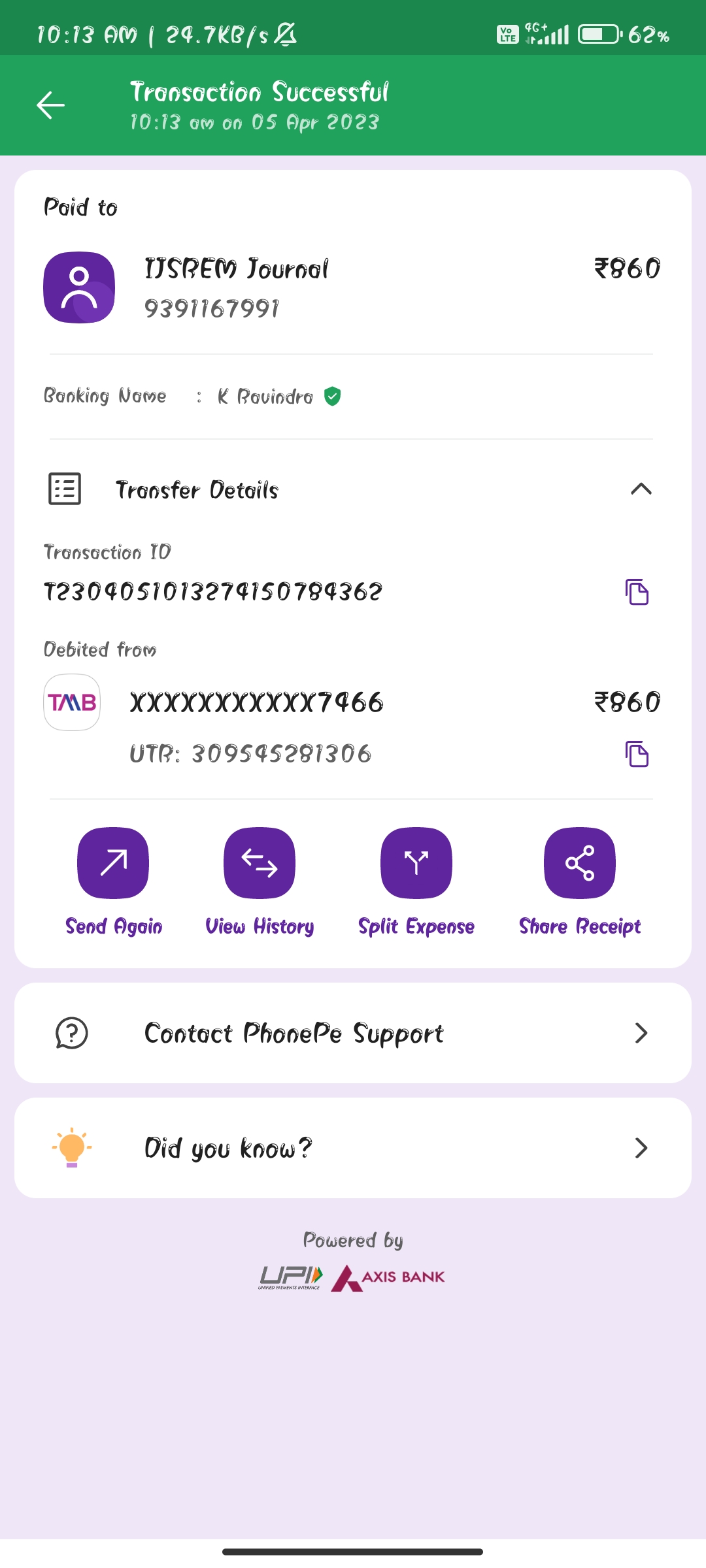706x1568 pixels.
Task: Copy the UTR number
Action: pos(637,754)
